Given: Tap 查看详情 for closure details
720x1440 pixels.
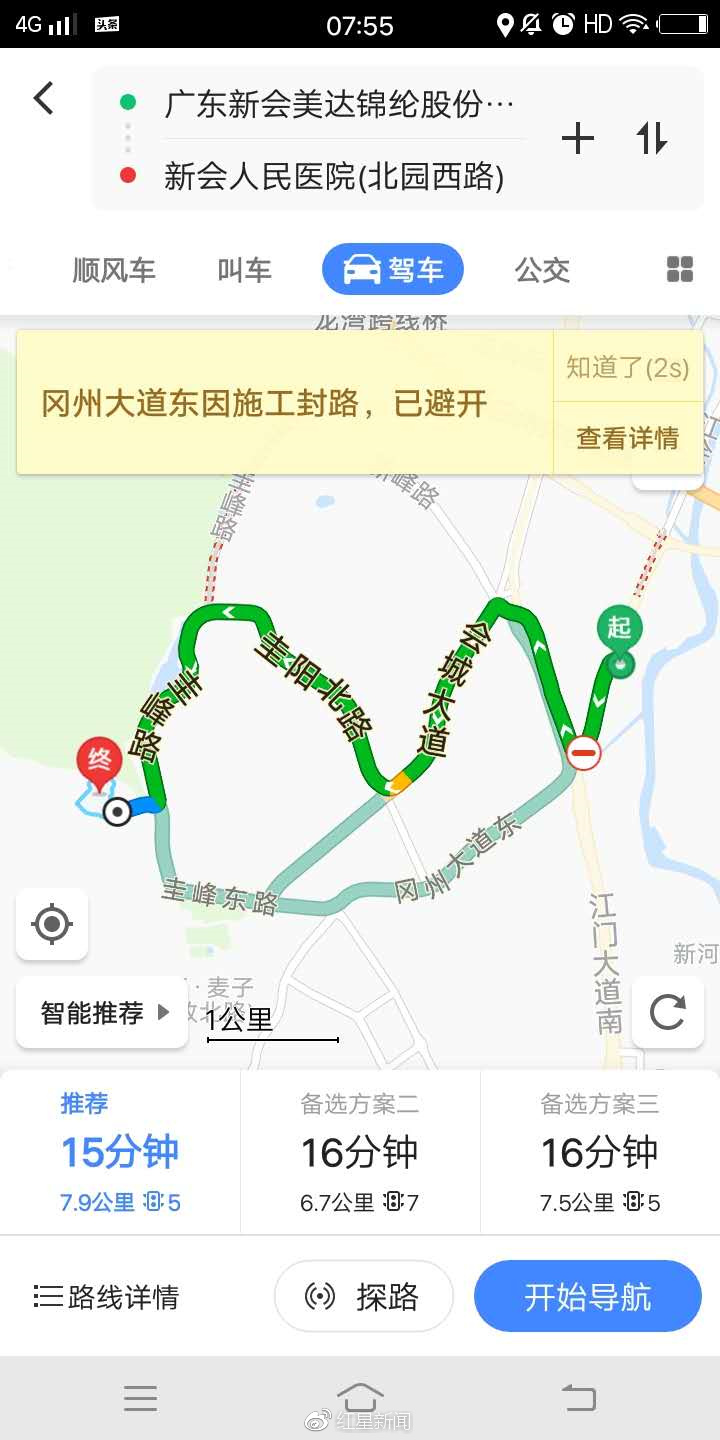Looking at the screenshot, I should tap(627, 438).
